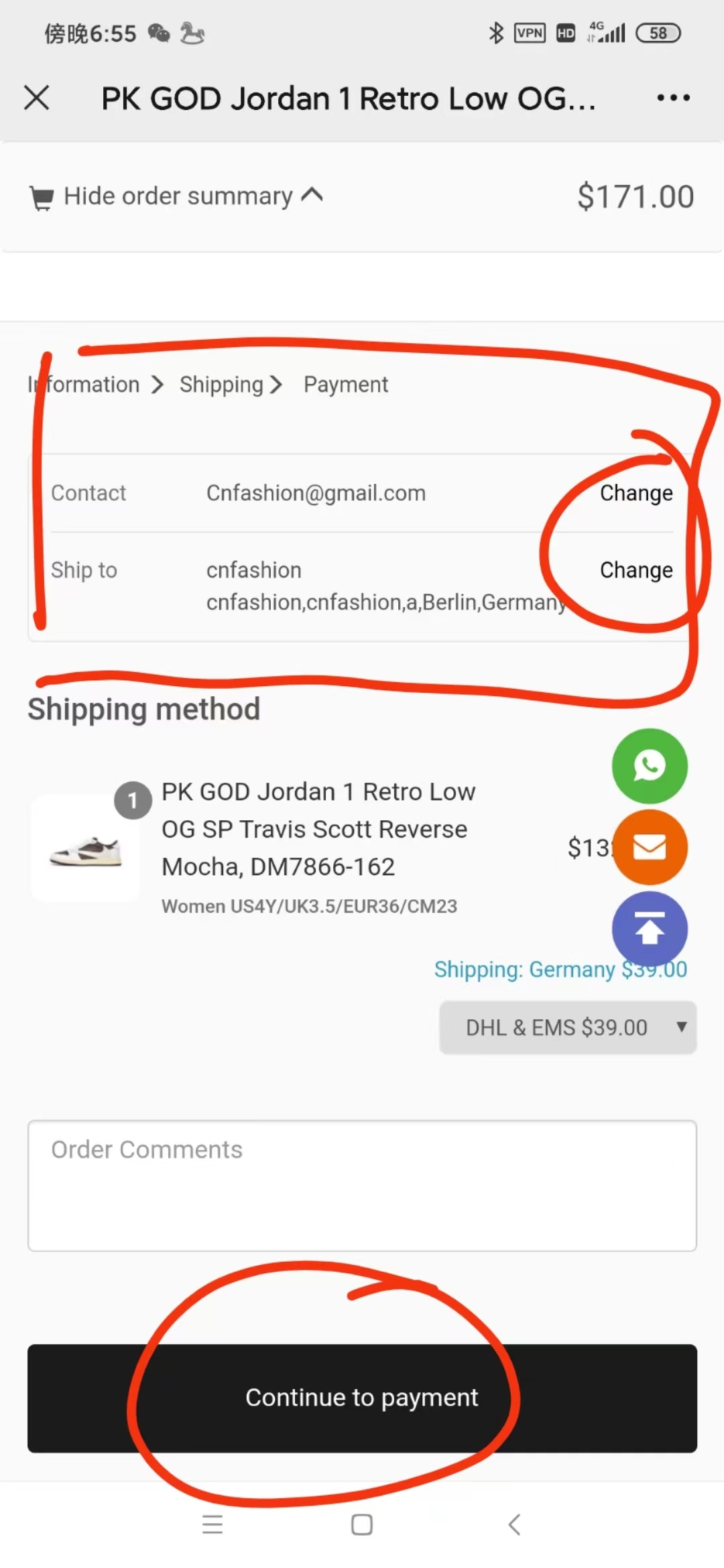Image resolution: width=724 pixels, height=1568 pixels.
Task: Jump to page top with the arrow button
Action: (649, 929)
